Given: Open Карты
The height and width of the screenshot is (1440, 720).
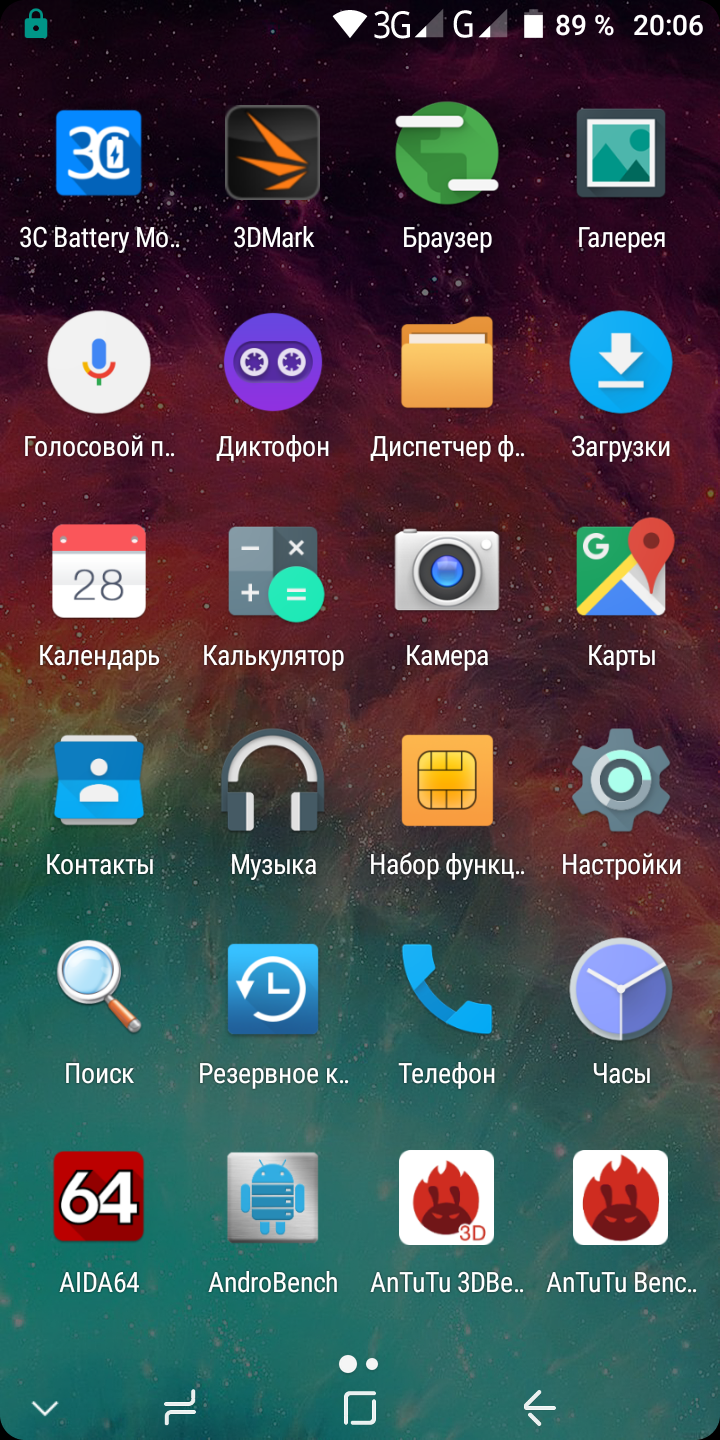Looking at the screenshot, I should click(x=621, y=571).
